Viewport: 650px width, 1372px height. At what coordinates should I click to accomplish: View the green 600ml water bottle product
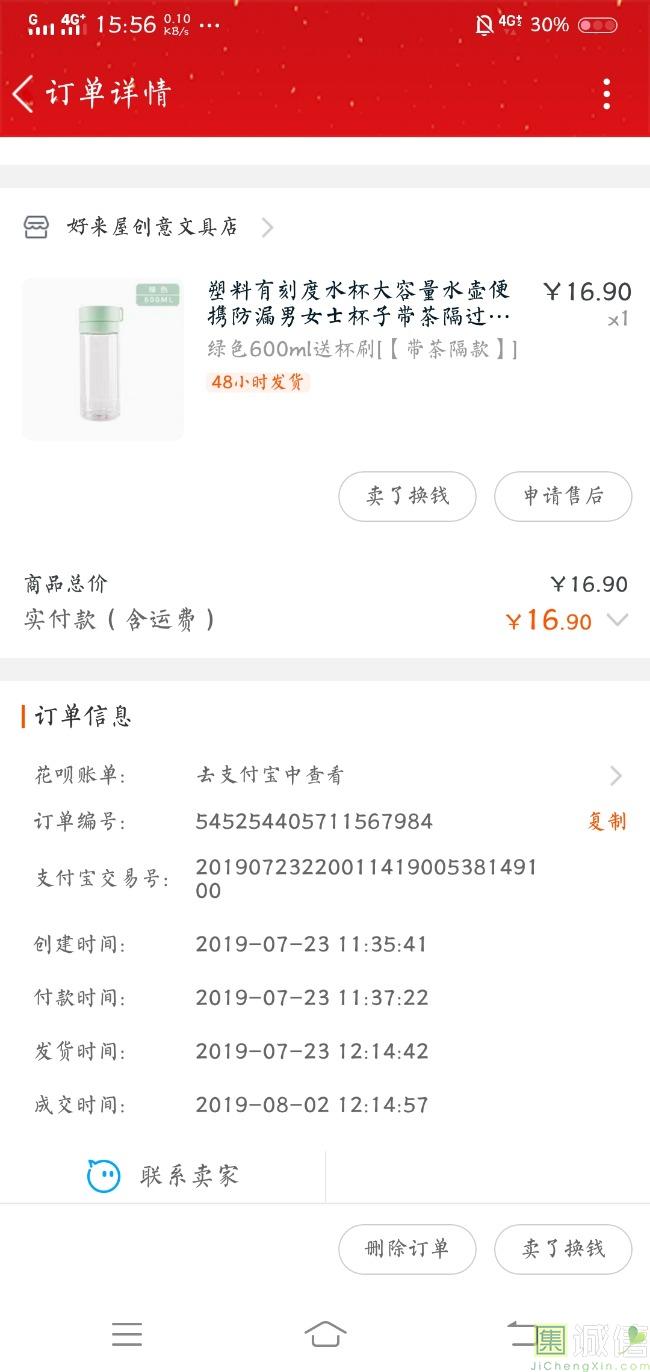click(103, 359)
